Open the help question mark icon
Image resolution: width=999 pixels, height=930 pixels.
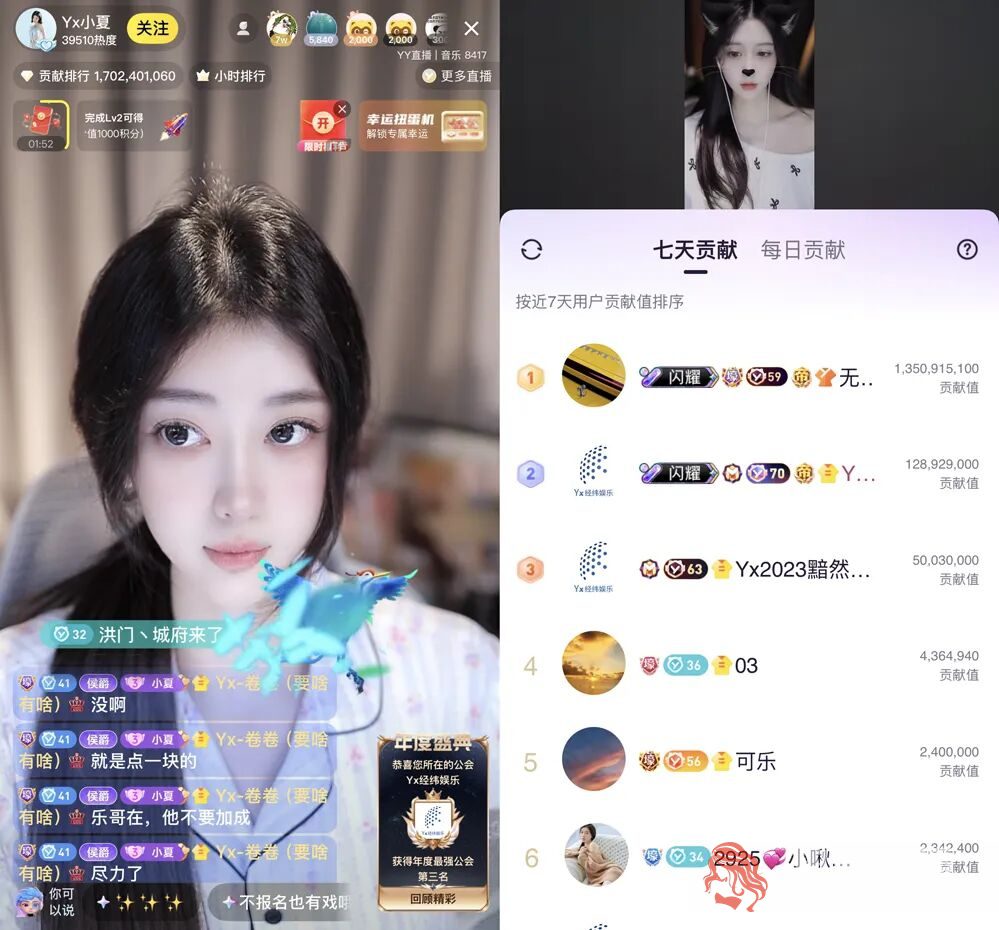(966, 250)
